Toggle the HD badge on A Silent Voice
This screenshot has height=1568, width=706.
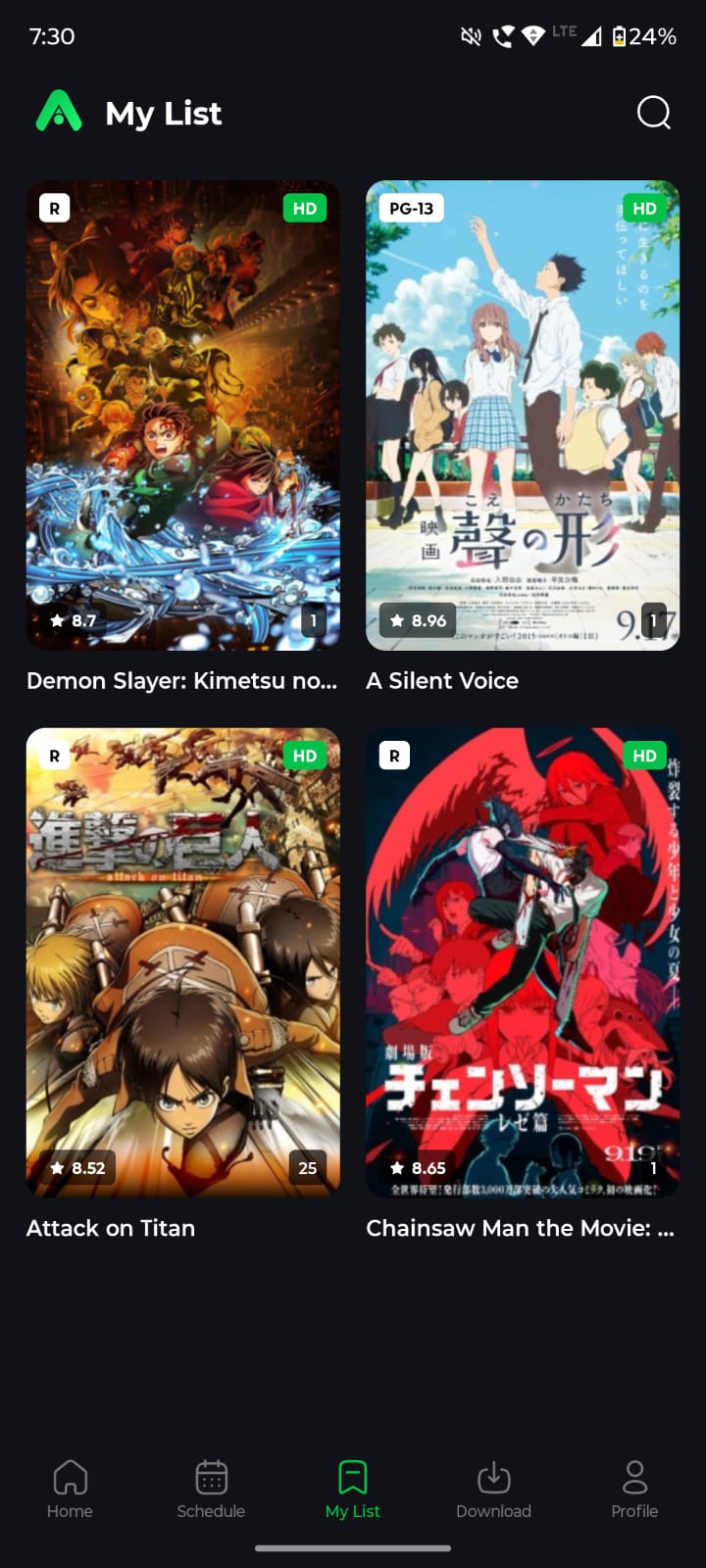tap(644, 208)
